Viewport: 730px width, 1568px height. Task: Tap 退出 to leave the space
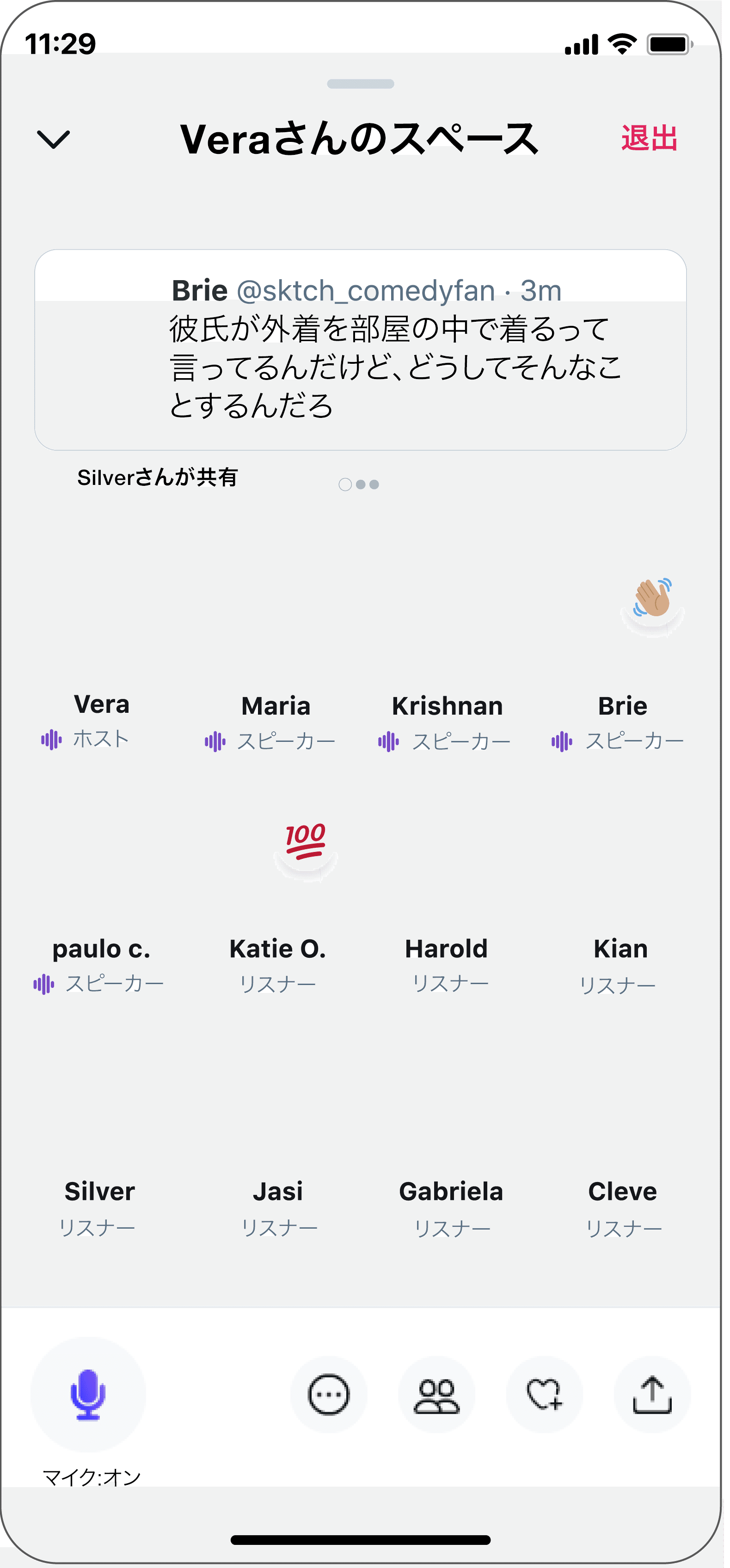(x=649, y=138)
